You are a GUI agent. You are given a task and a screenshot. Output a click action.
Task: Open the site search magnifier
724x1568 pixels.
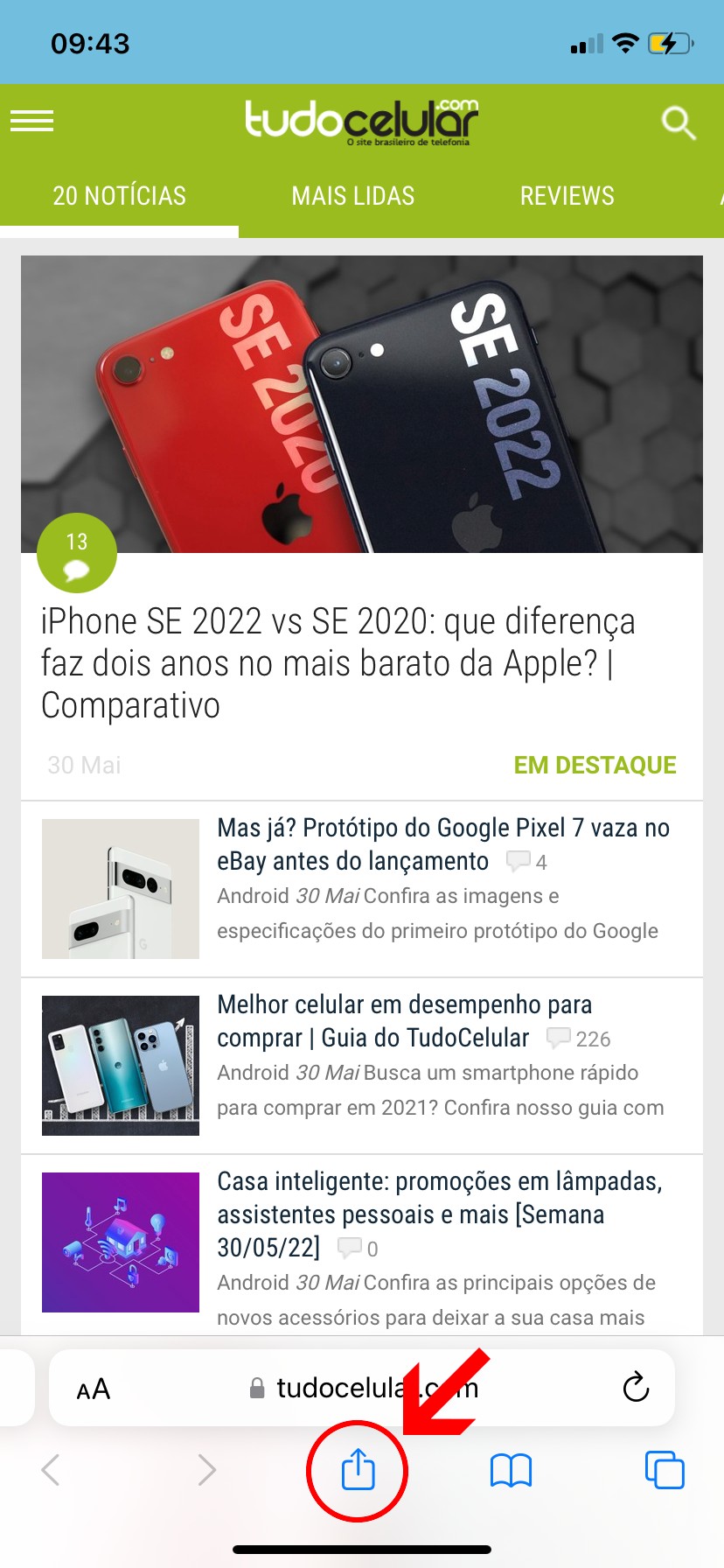[x=678, y=123]
